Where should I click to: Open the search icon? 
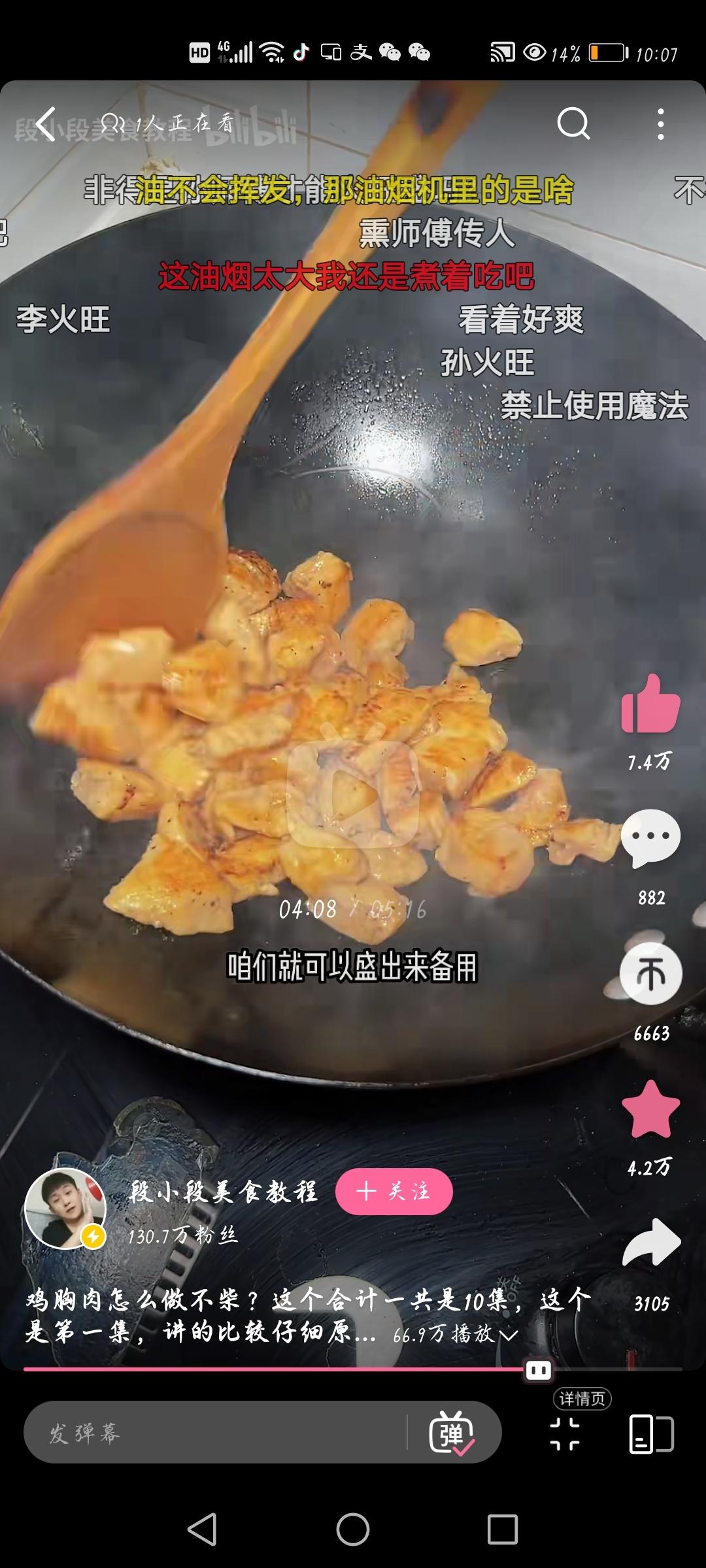pos(573,123)
